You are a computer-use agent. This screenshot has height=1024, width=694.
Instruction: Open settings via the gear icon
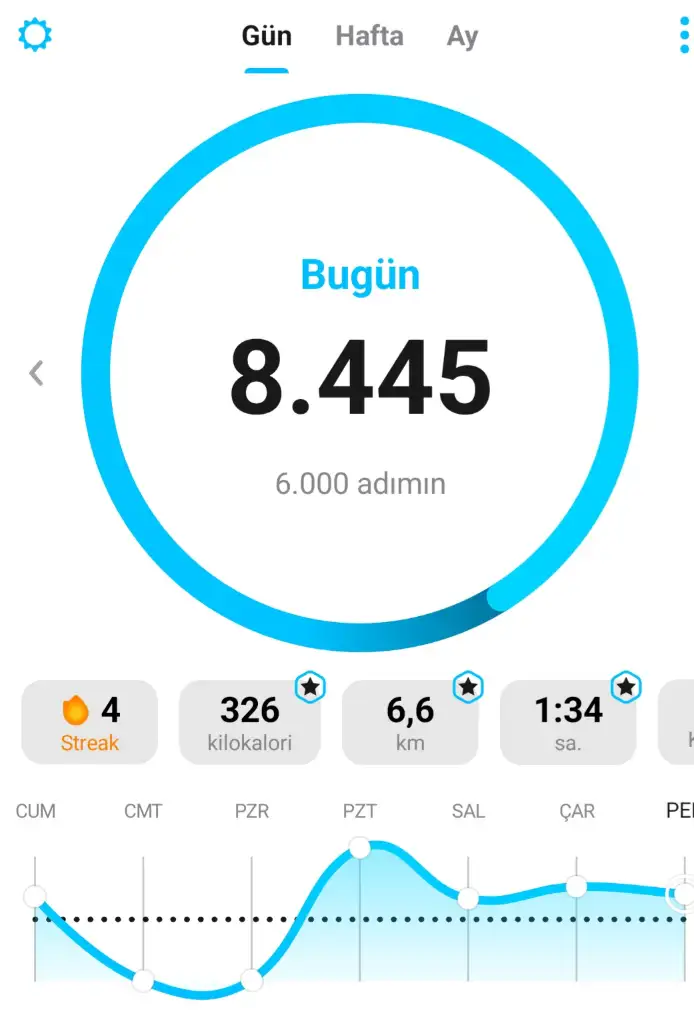tap(35, 36)
